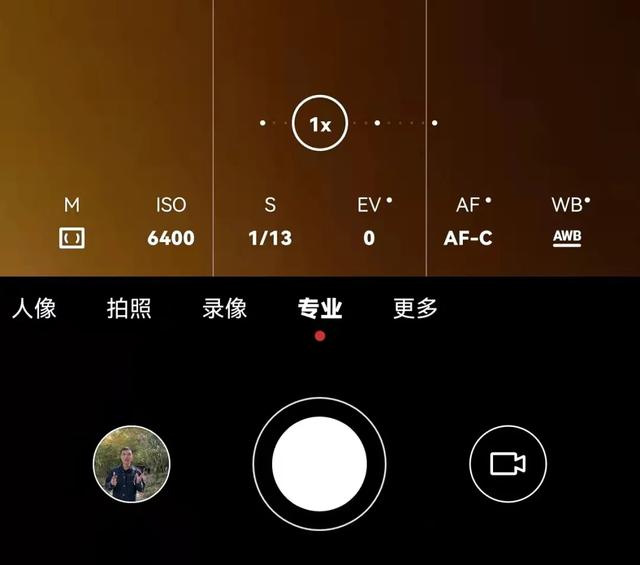This screenshot has height=565, width=640.
Task: Change the shutter speed S 1/13
Action: point(270,223)
